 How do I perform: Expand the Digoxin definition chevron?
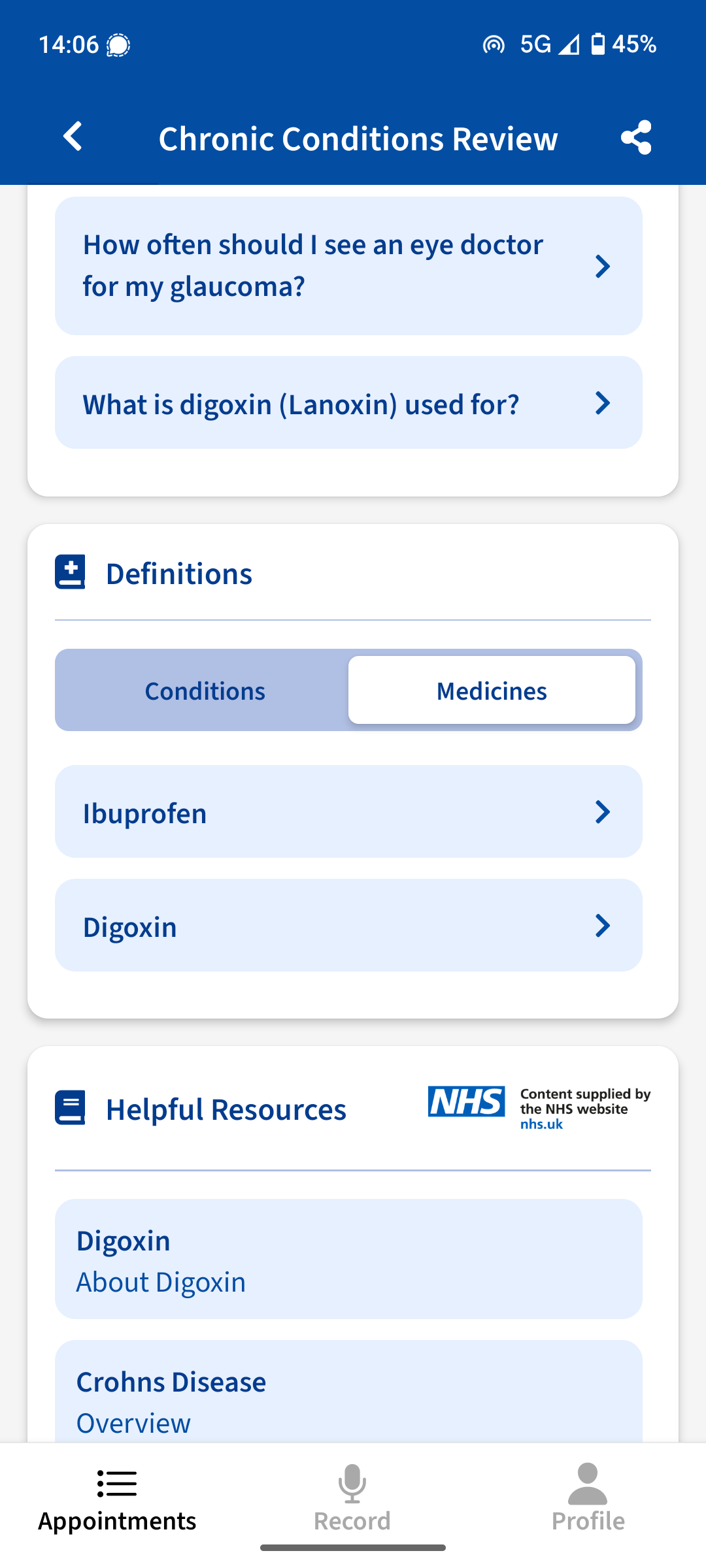[602, 926]
